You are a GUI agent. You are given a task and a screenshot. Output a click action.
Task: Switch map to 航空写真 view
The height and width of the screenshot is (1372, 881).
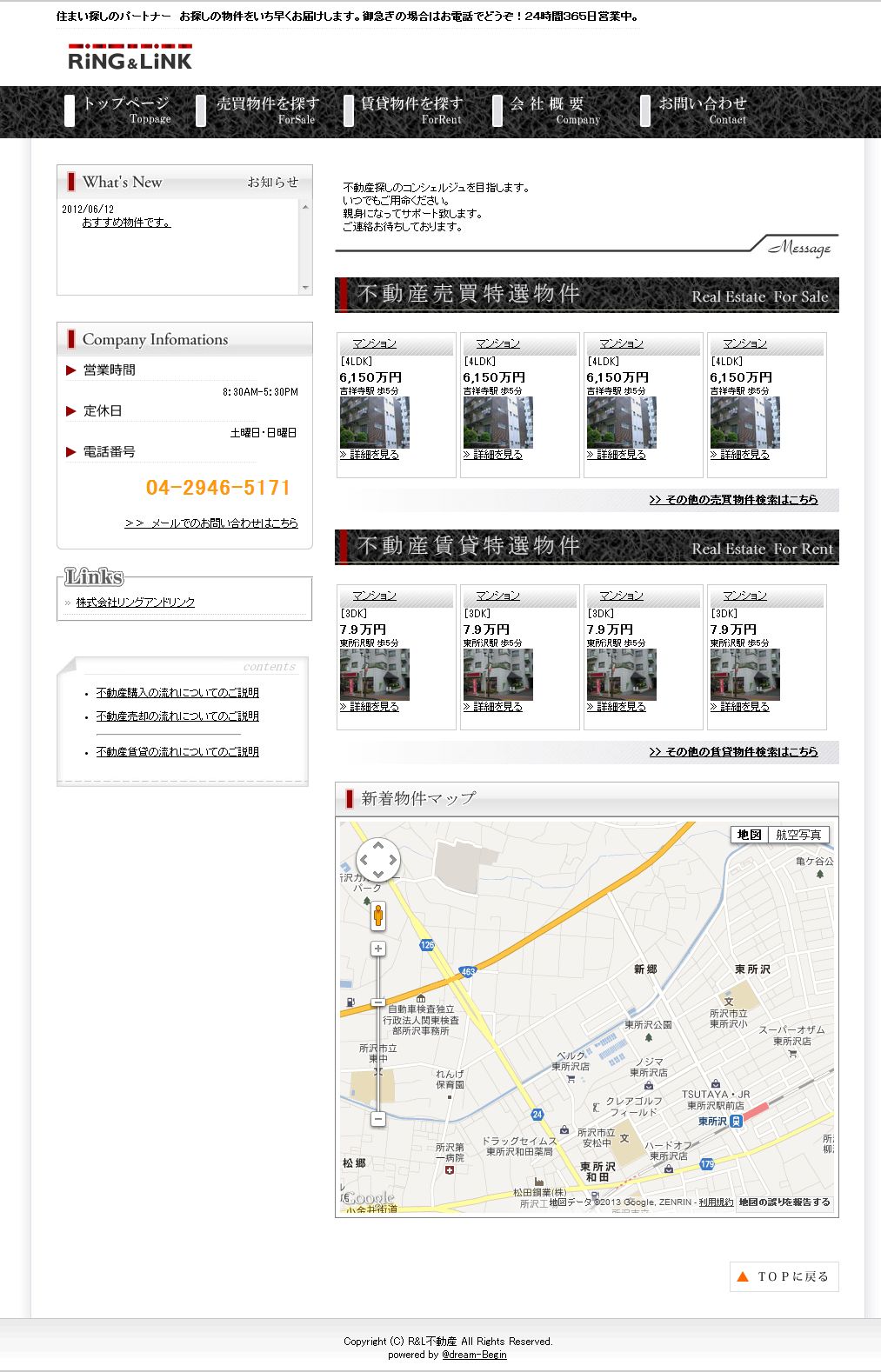coord(798,835)
